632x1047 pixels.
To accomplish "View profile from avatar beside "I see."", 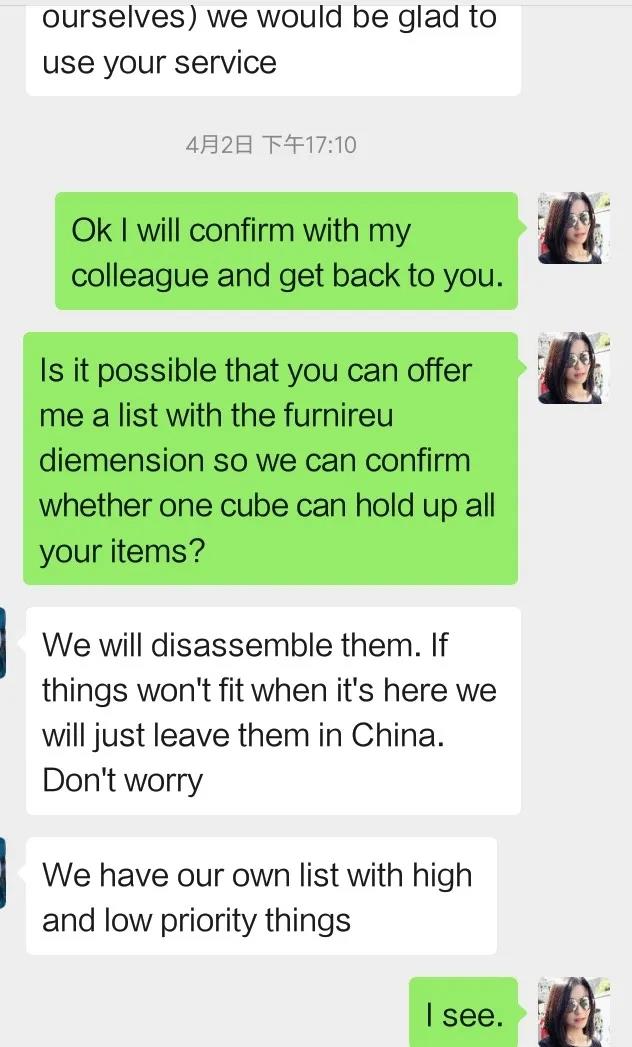I will [x=570, y=1012].
